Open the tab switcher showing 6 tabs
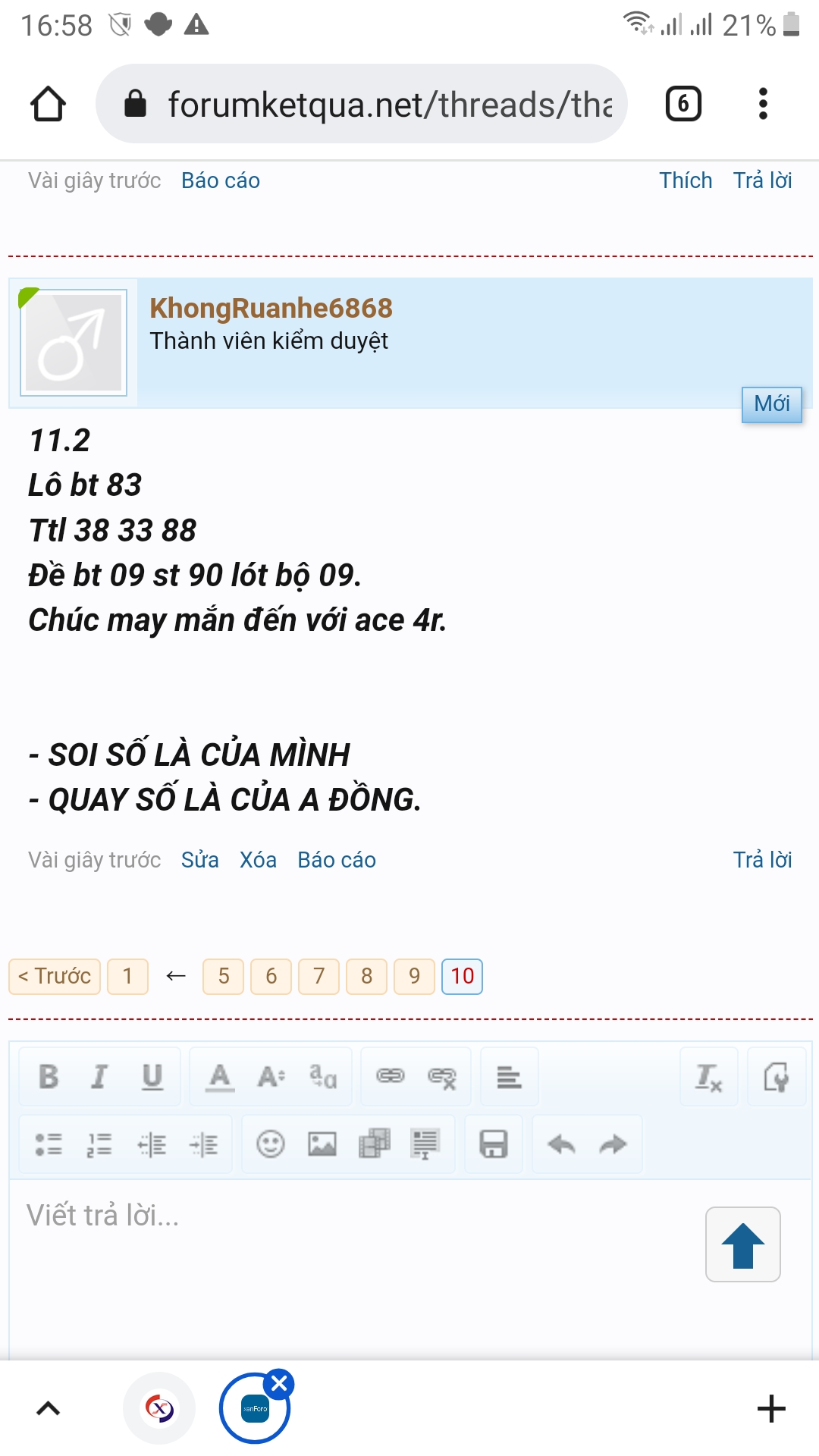The width and height of the screenshot is (819, 1456). click(682, 104)
